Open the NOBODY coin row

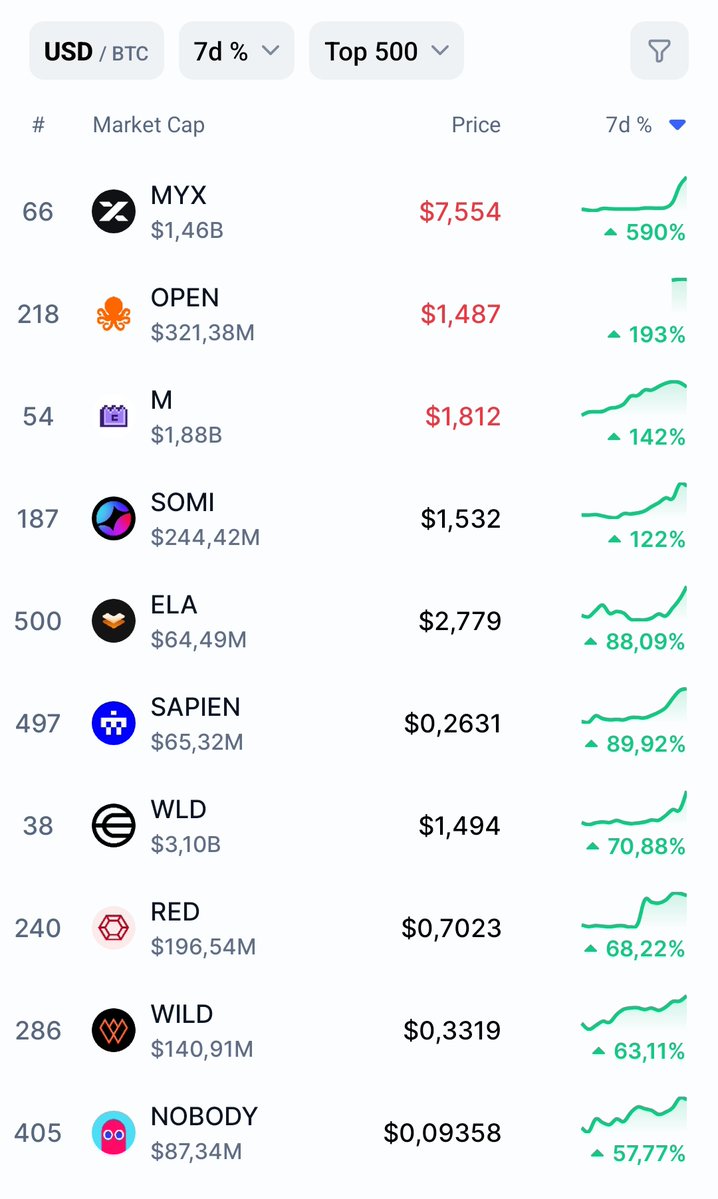[359, 1132]
